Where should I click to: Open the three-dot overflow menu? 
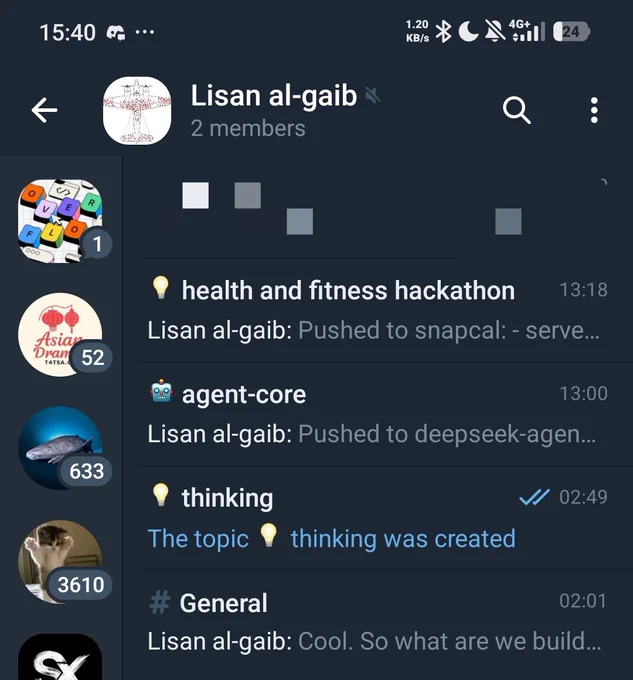point(594,110)
